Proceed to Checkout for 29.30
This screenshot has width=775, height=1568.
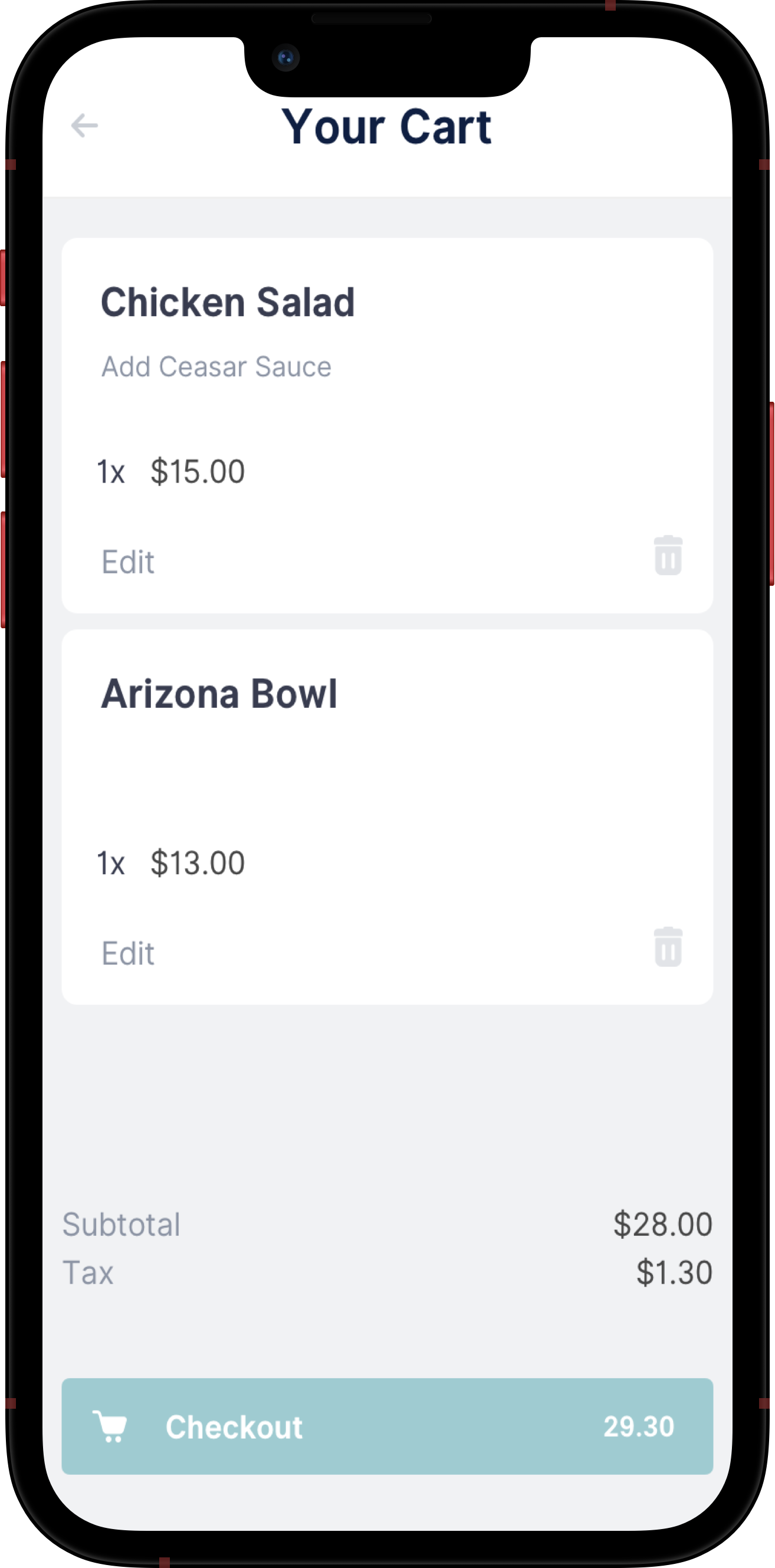point(387,1426)
